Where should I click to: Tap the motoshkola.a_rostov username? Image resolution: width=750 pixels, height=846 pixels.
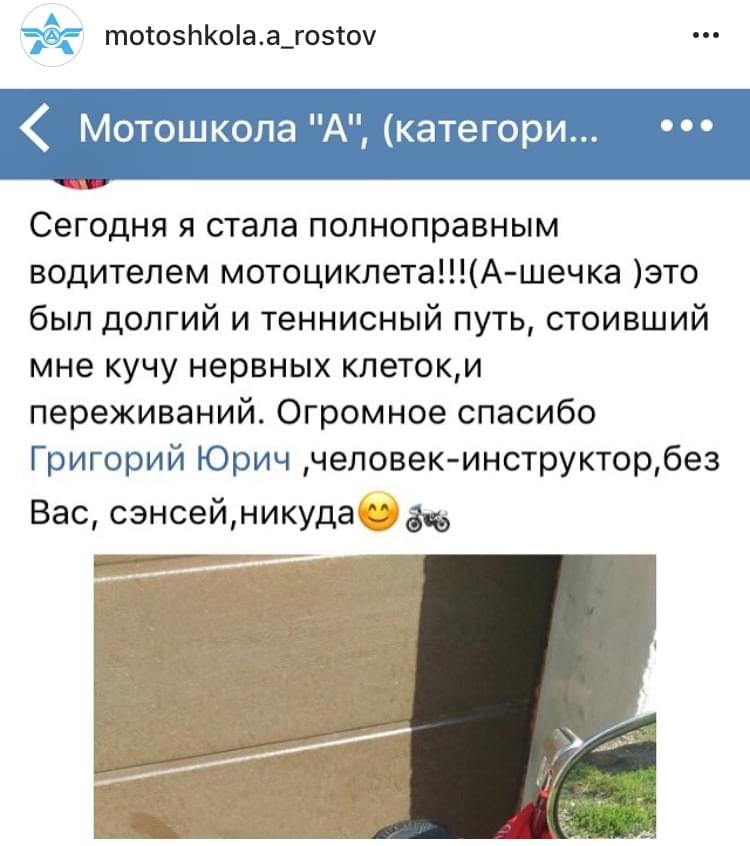[x=240, y=37]
